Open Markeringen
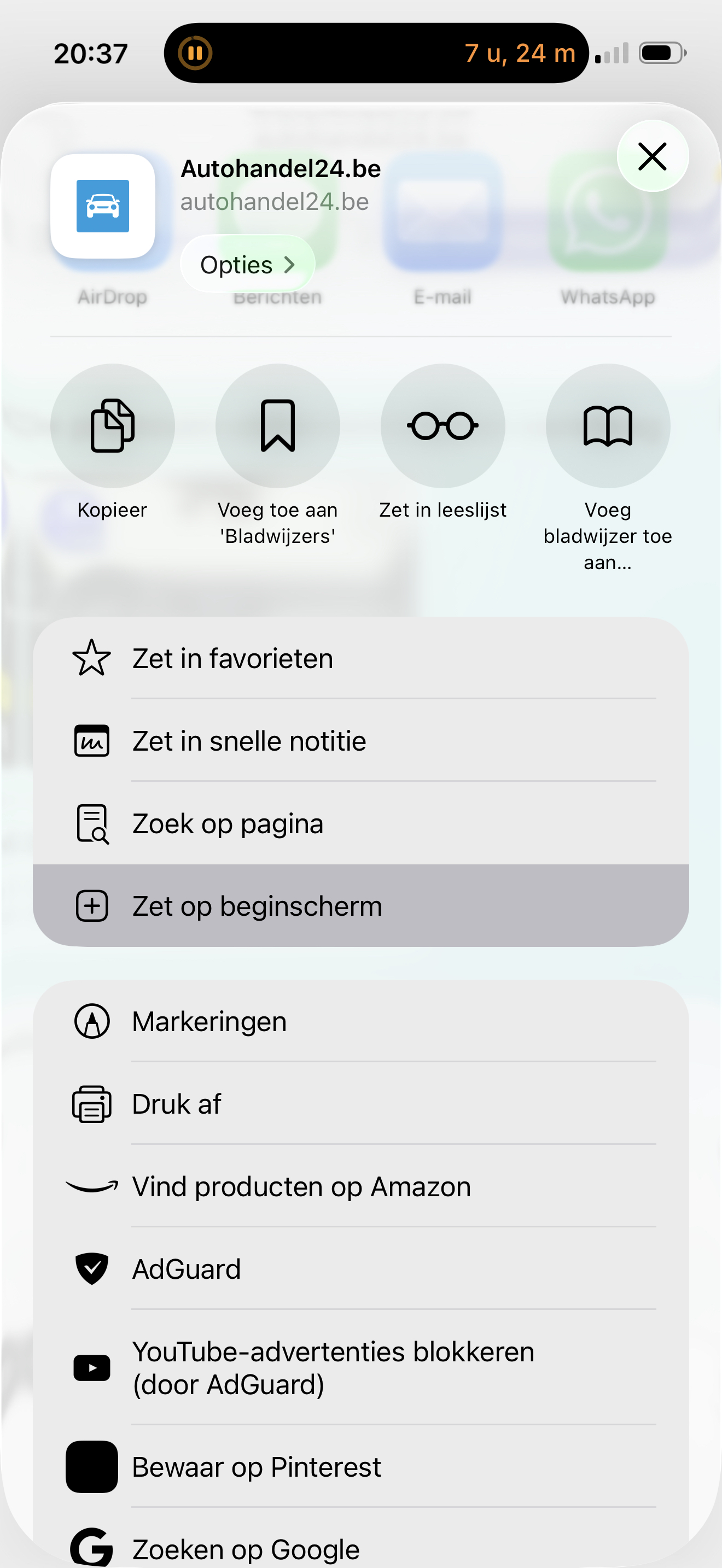Viewport: 722px width, 1568px height. (x=360, y=1021)
